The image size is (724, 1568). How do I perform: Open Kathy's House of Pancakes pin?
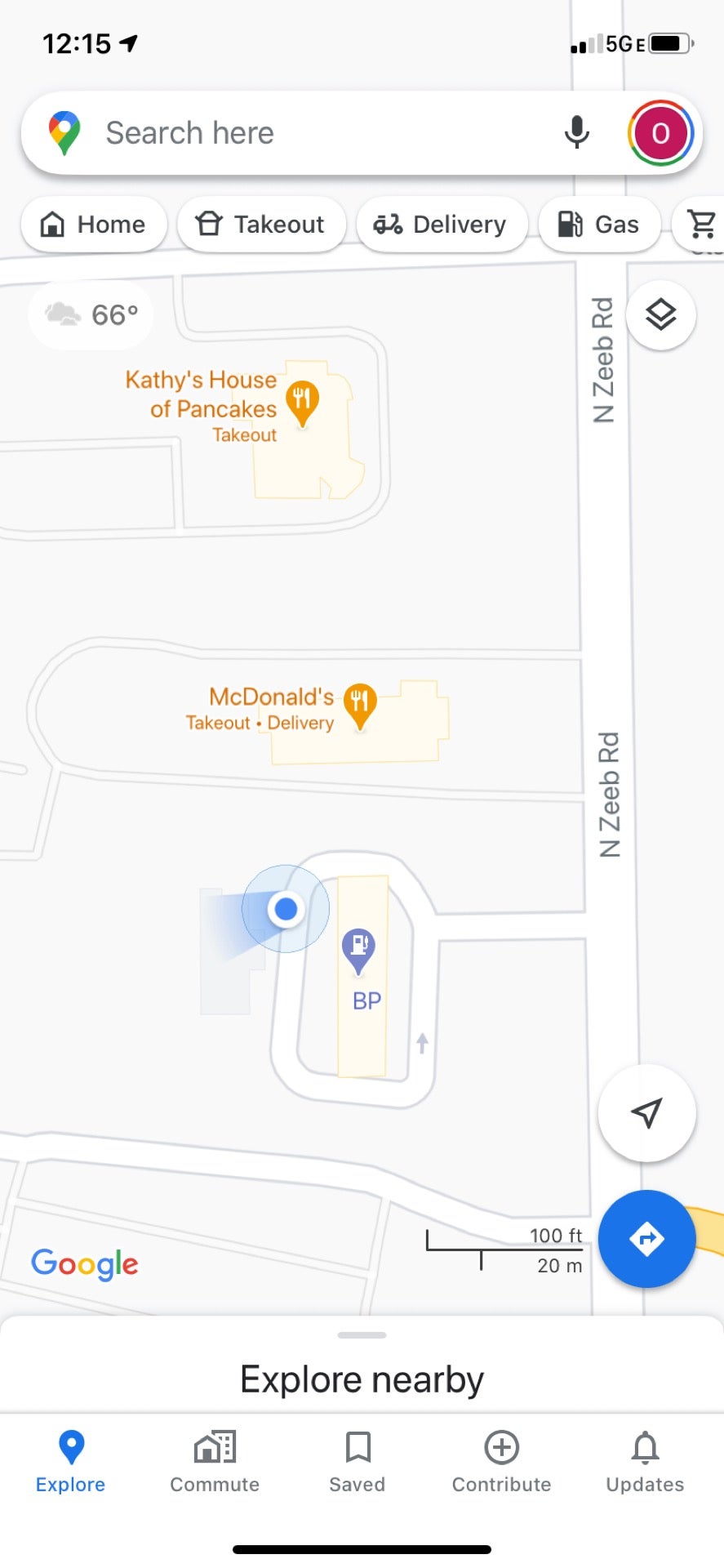302,400
